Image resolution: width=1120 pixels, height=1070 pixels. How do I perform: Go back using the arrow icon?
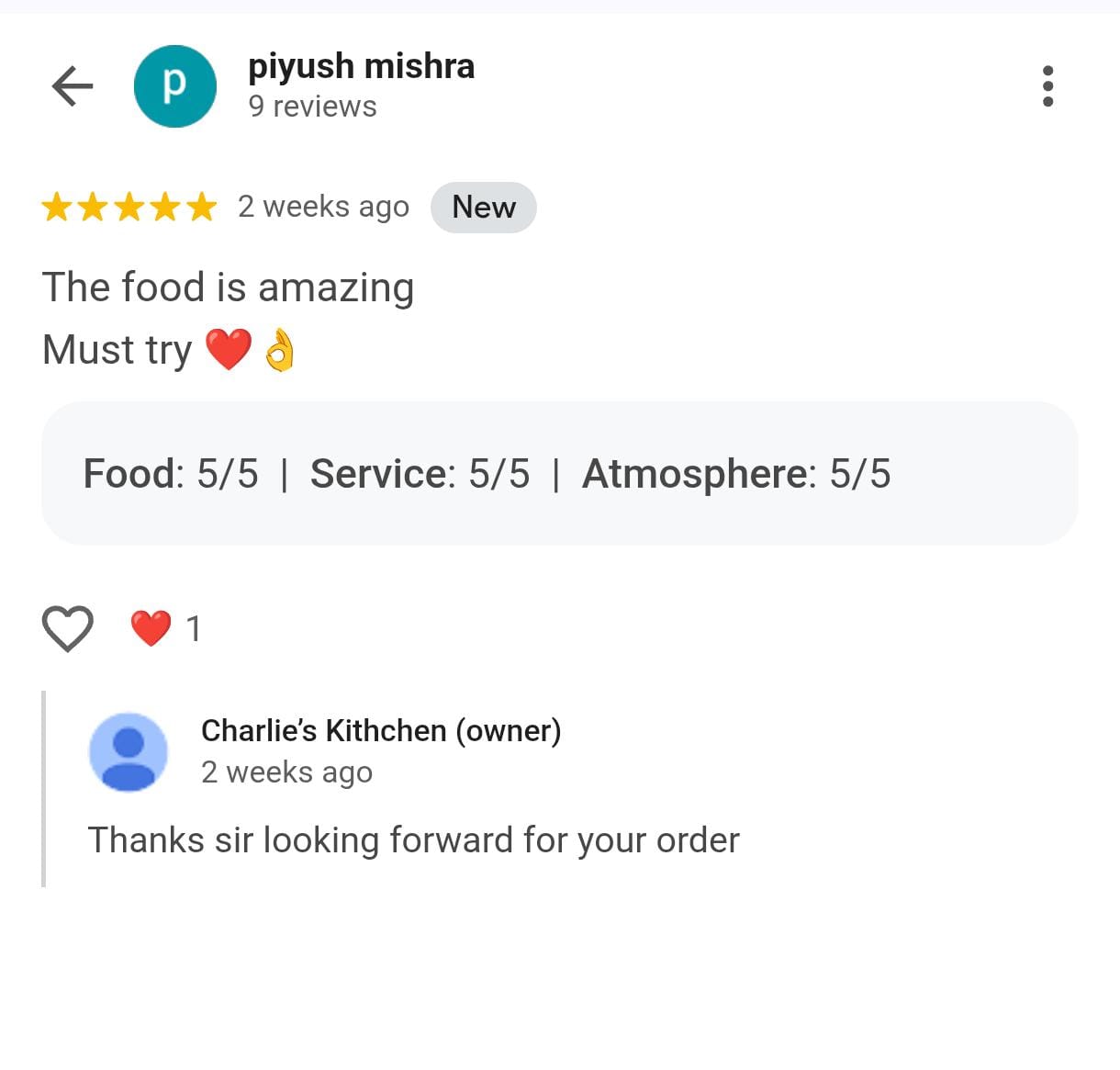tap(73, 86)
